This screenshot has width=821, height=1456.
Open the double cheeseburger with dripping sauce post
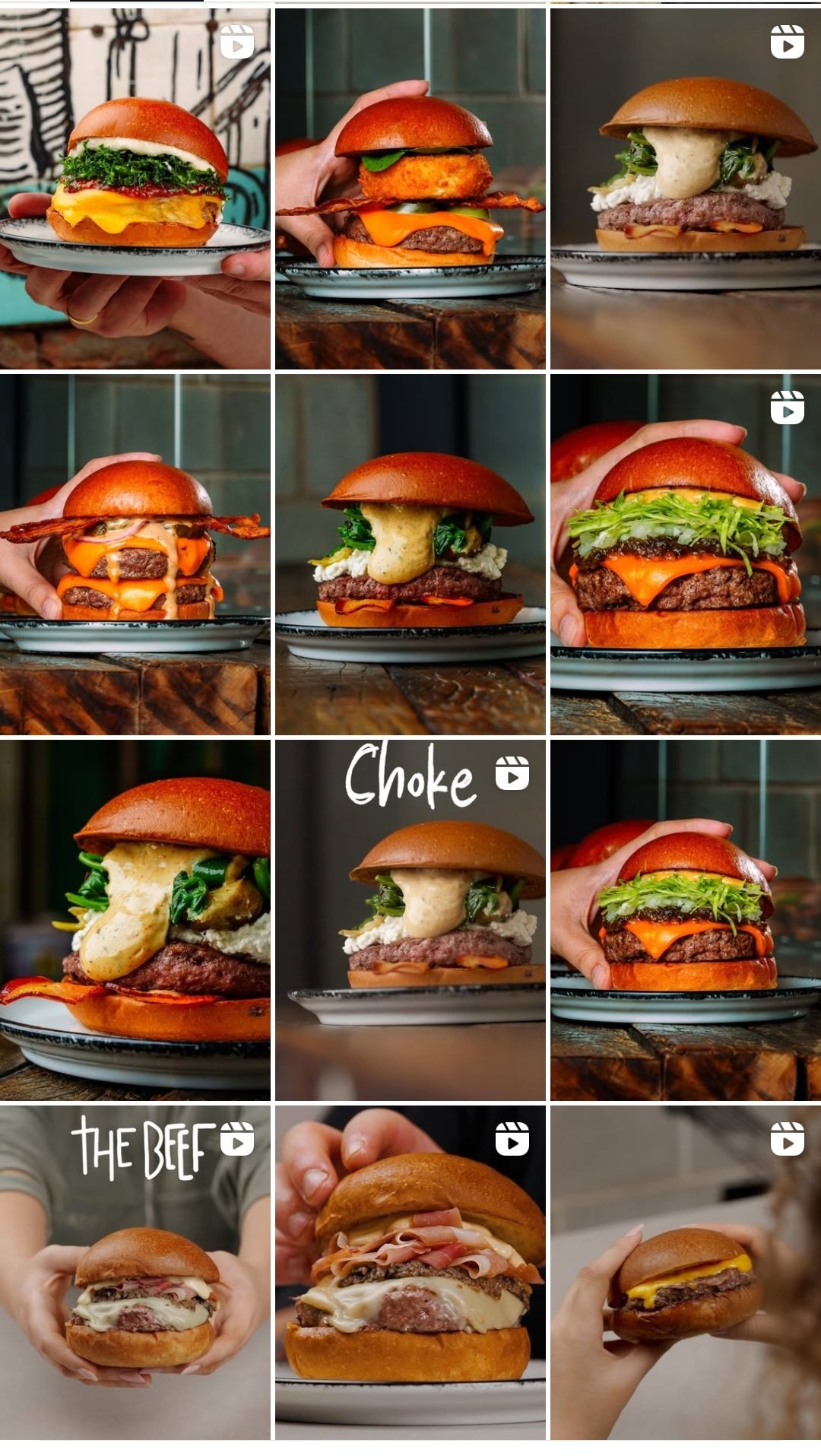tap(135, 554)
